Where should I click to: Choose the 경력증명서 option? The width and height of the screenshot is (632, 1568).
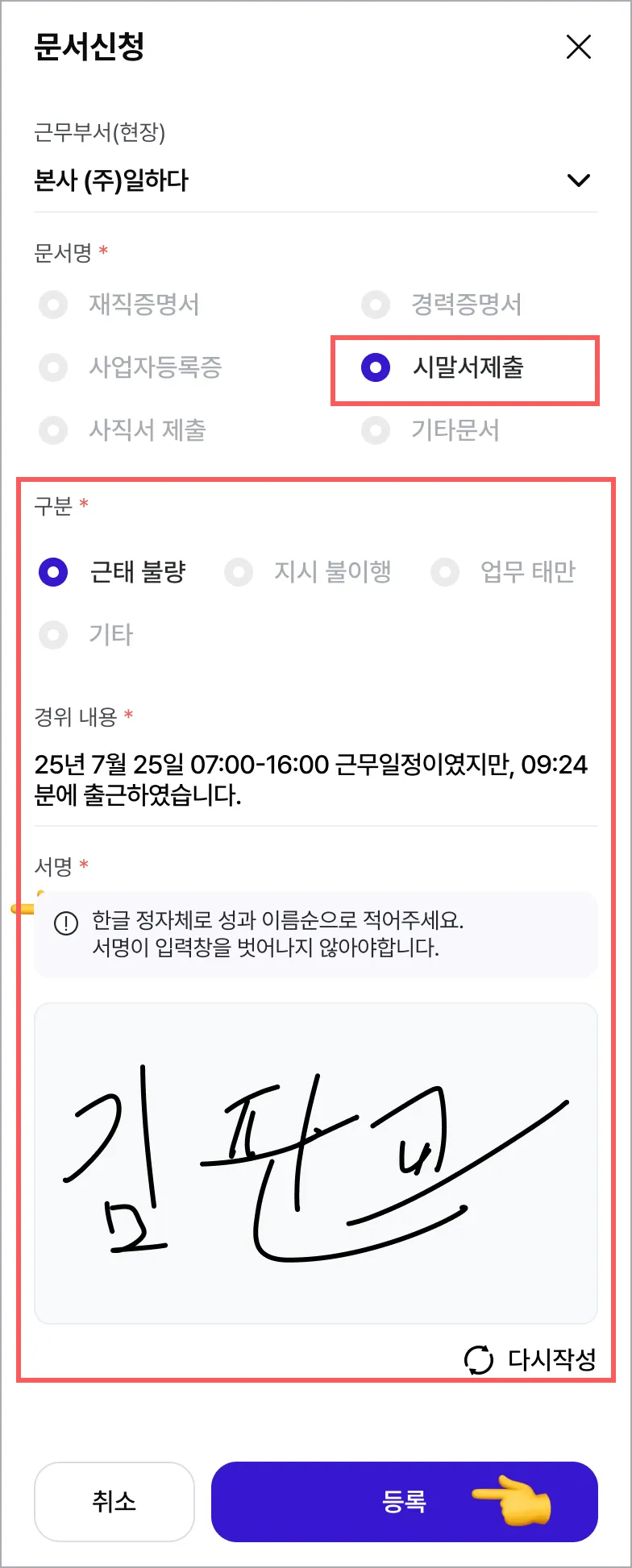pyautogui.click(x=376, y=305)
